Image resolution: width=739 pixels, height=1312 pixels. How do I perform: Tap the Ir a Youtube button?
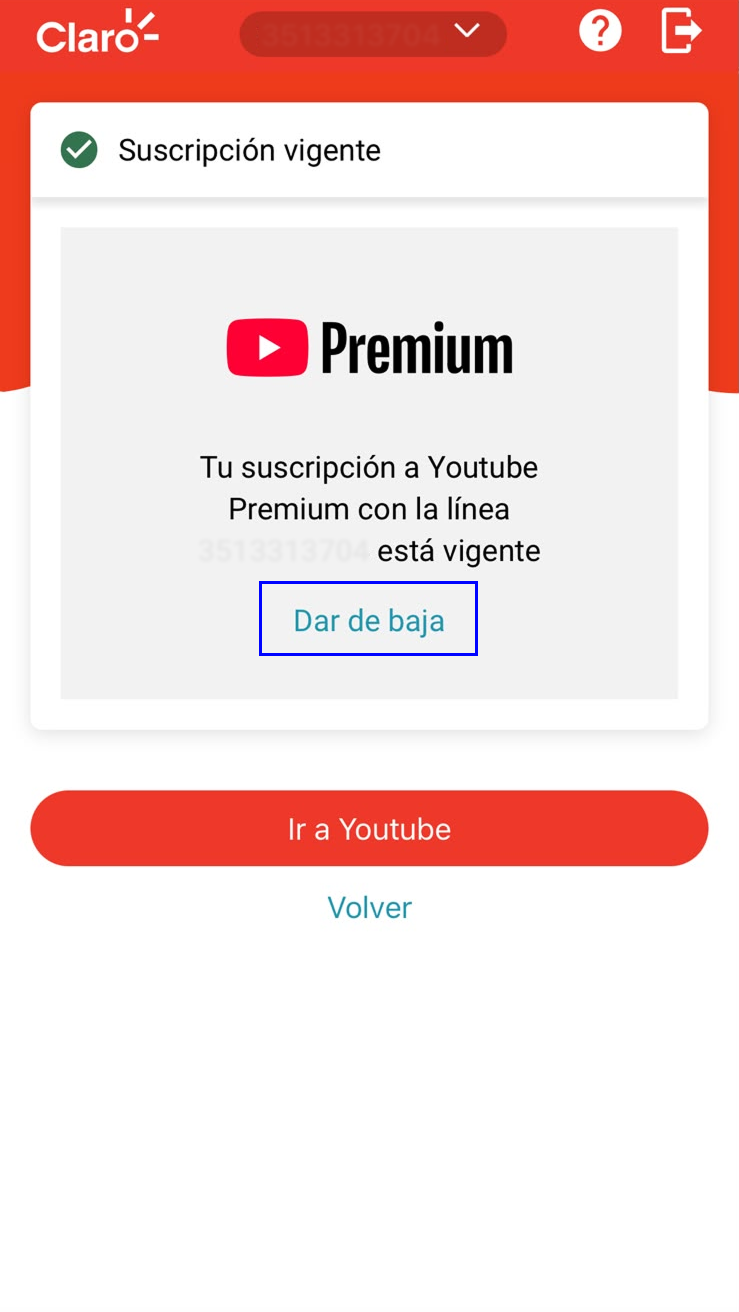369,829
